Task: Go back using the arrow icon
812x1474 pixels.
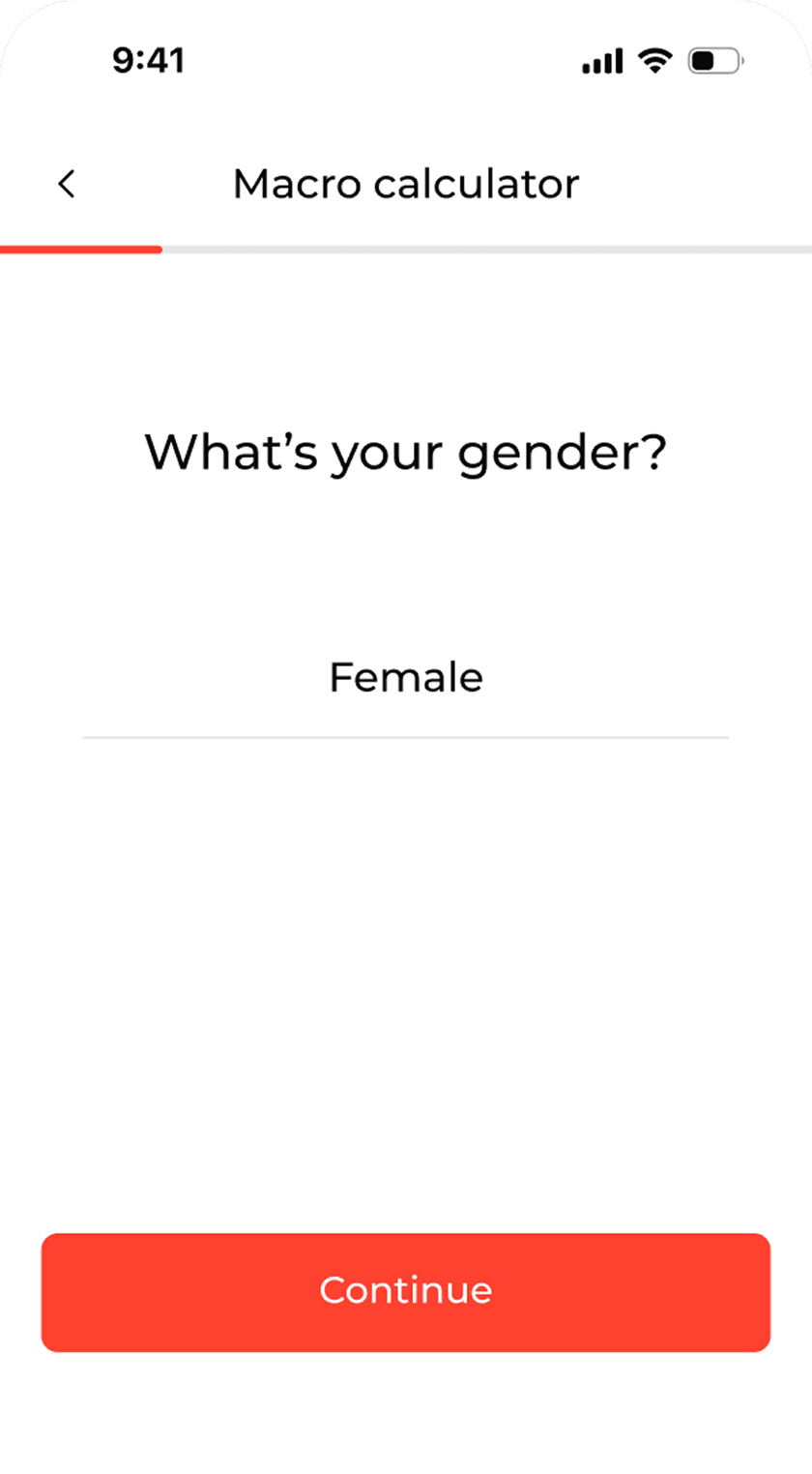Action: [x=66, y=184]
